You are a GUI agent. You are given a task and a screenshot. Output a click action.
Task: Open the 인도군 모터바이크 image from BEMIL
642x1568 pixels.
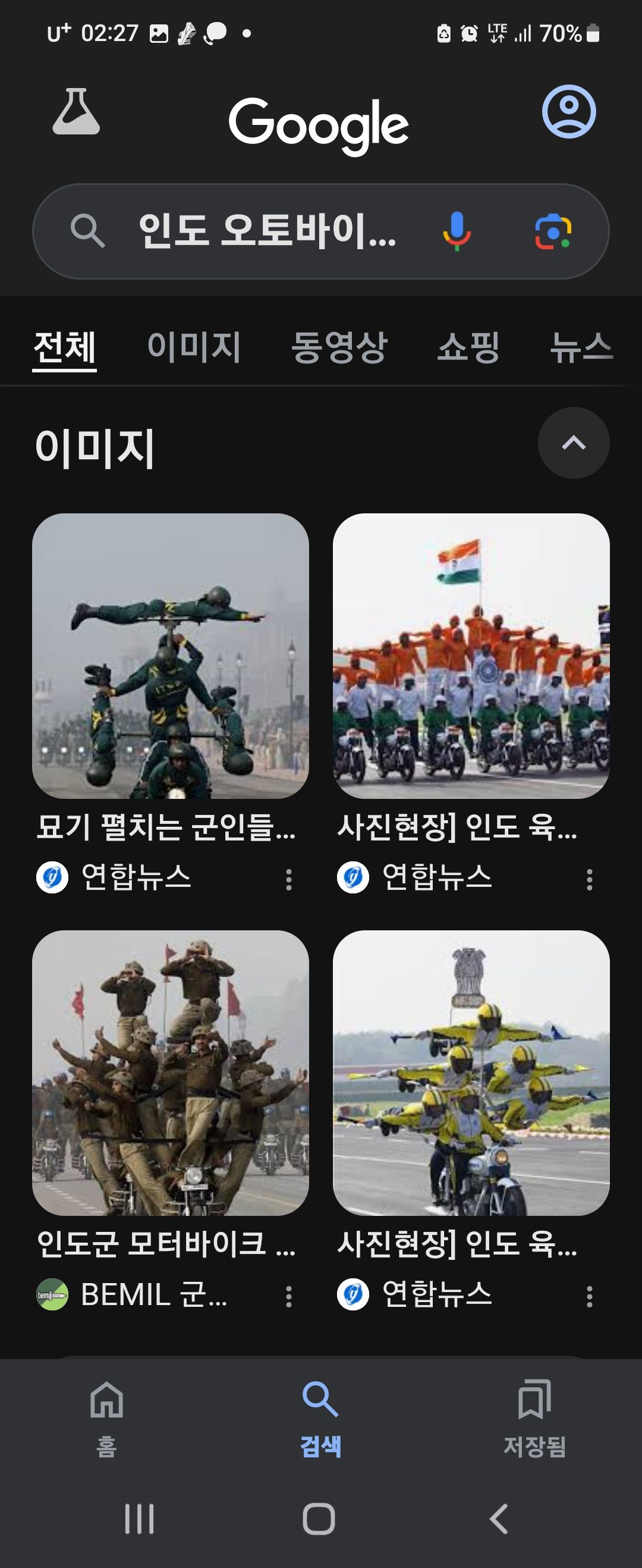pos(171,1072)
